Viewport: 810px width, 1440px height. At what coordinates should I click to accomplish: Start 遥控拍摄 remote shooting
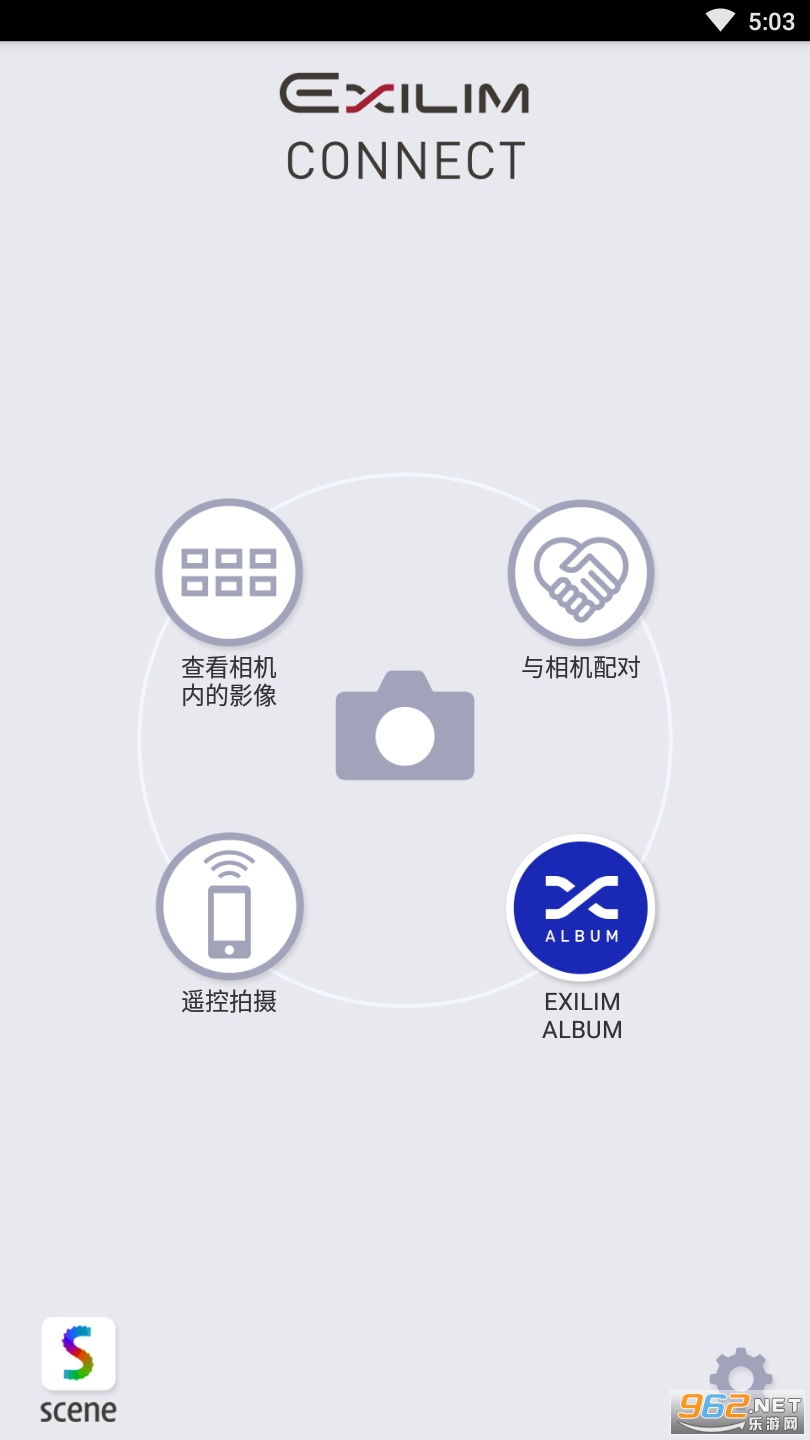[229, 907]
